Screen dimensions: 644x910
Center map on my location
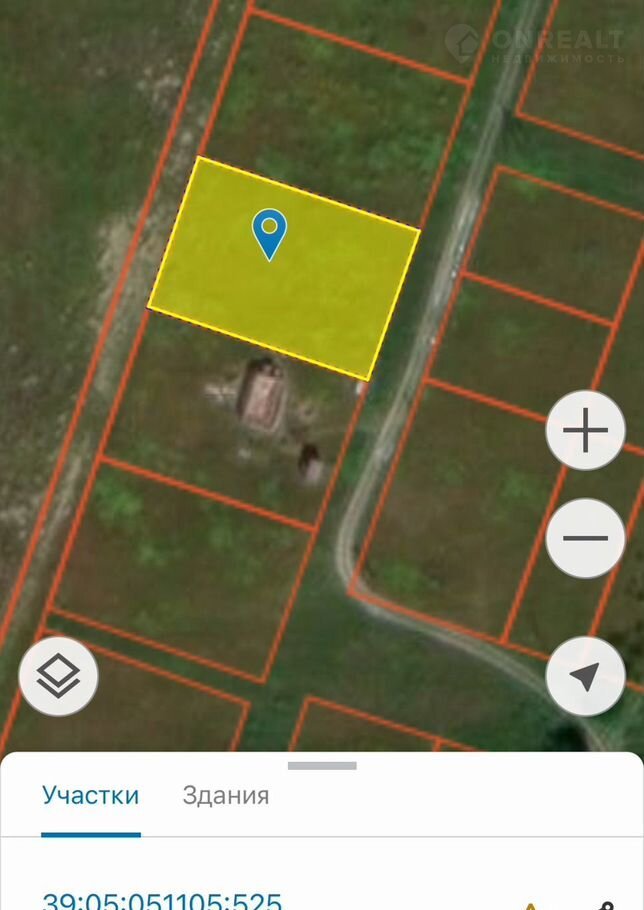pos(585,676)
